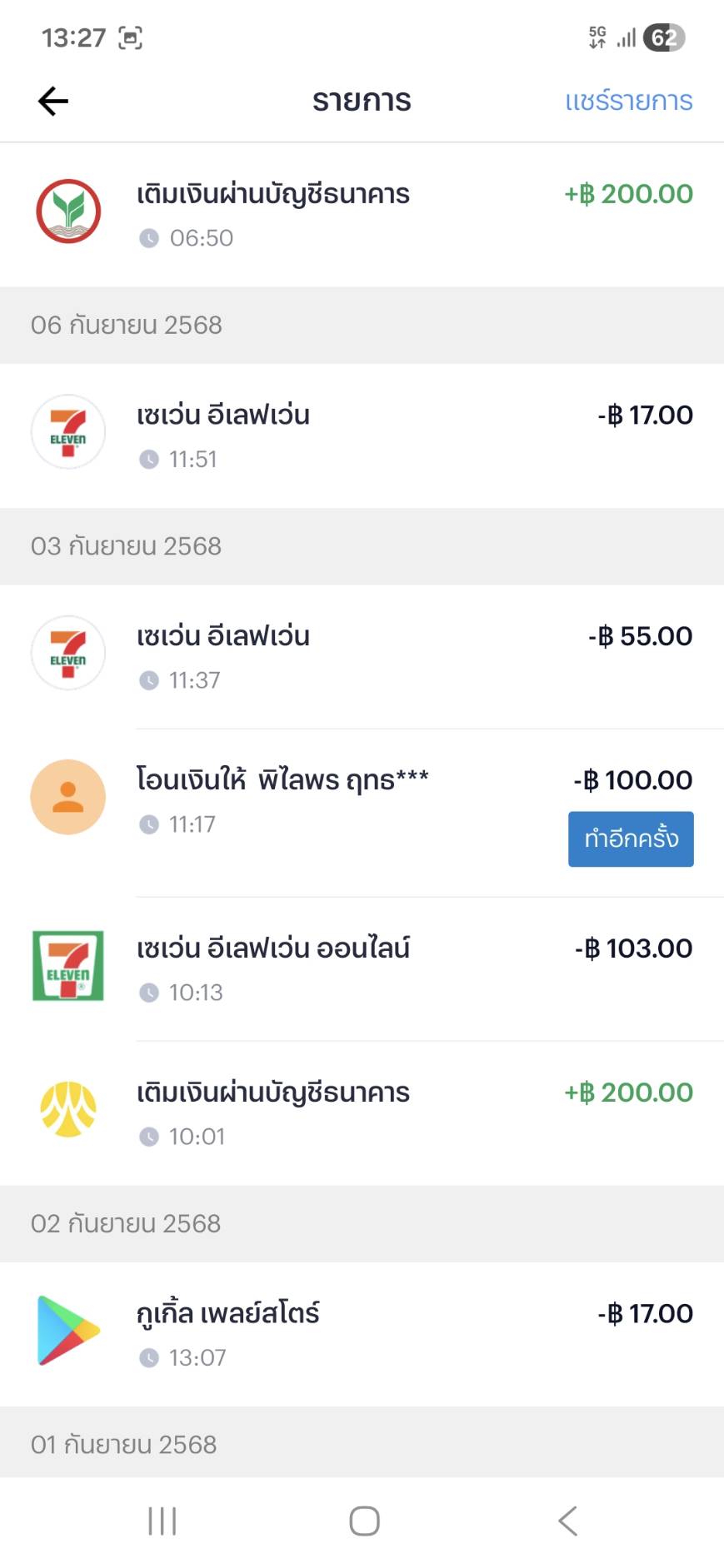The height and width of the screenshot is (1568, 724).
Task: Tap ทำอีกครั้ง to repeat the transfer
Action: coord(631,839)
